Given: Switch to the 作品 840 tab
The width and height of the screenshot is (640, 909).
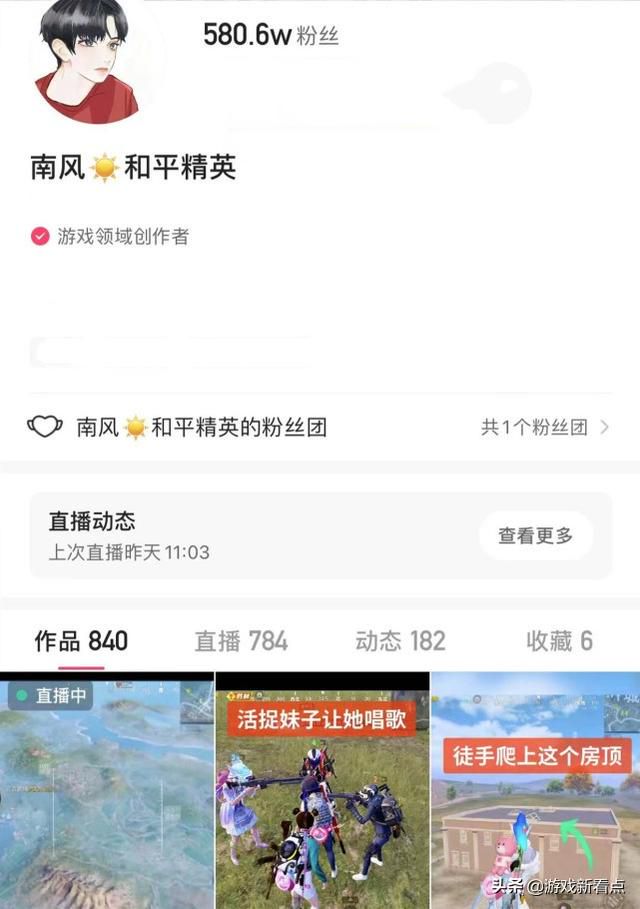Looking at the screenshot, I should coord(81,641).
